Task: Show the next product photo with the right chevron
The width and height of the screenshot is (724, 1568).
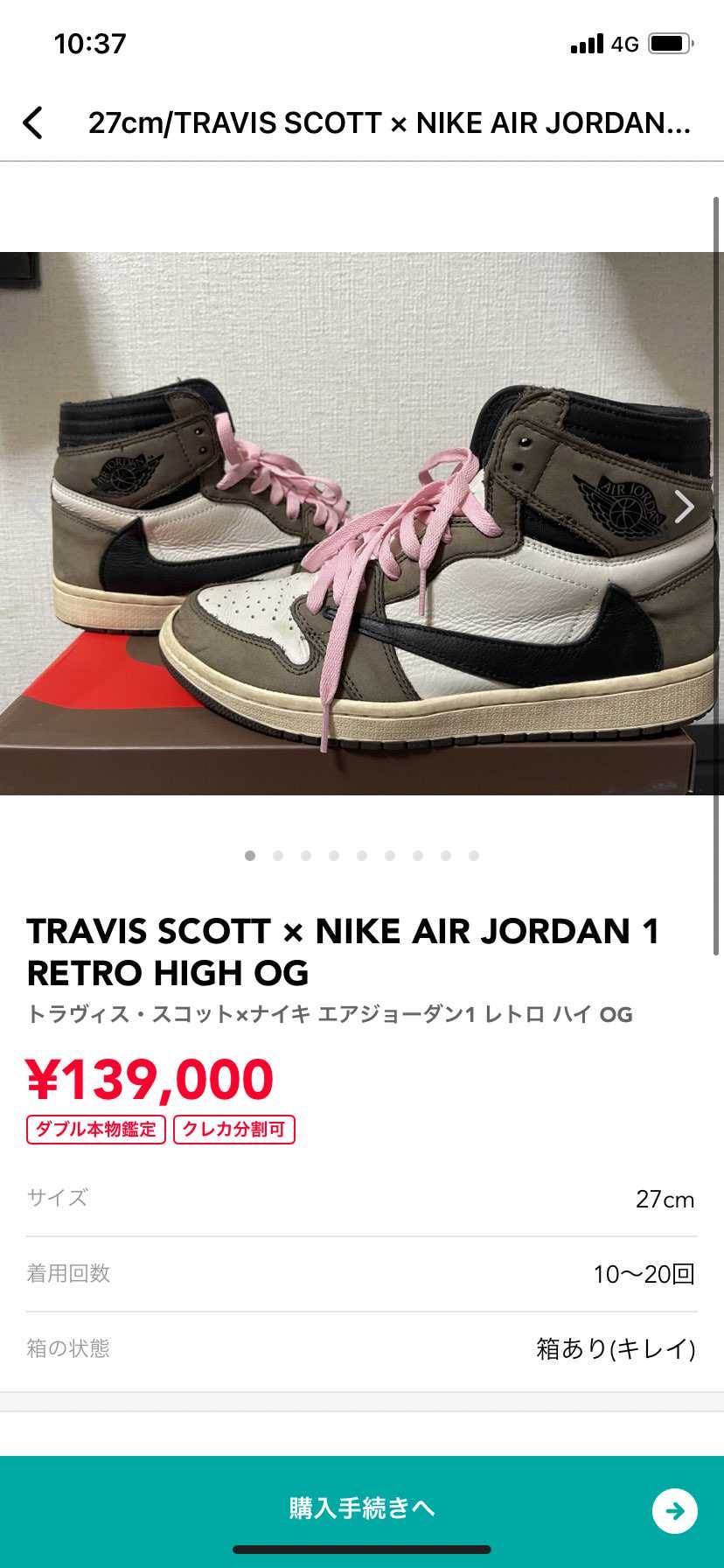Action: 685,506
